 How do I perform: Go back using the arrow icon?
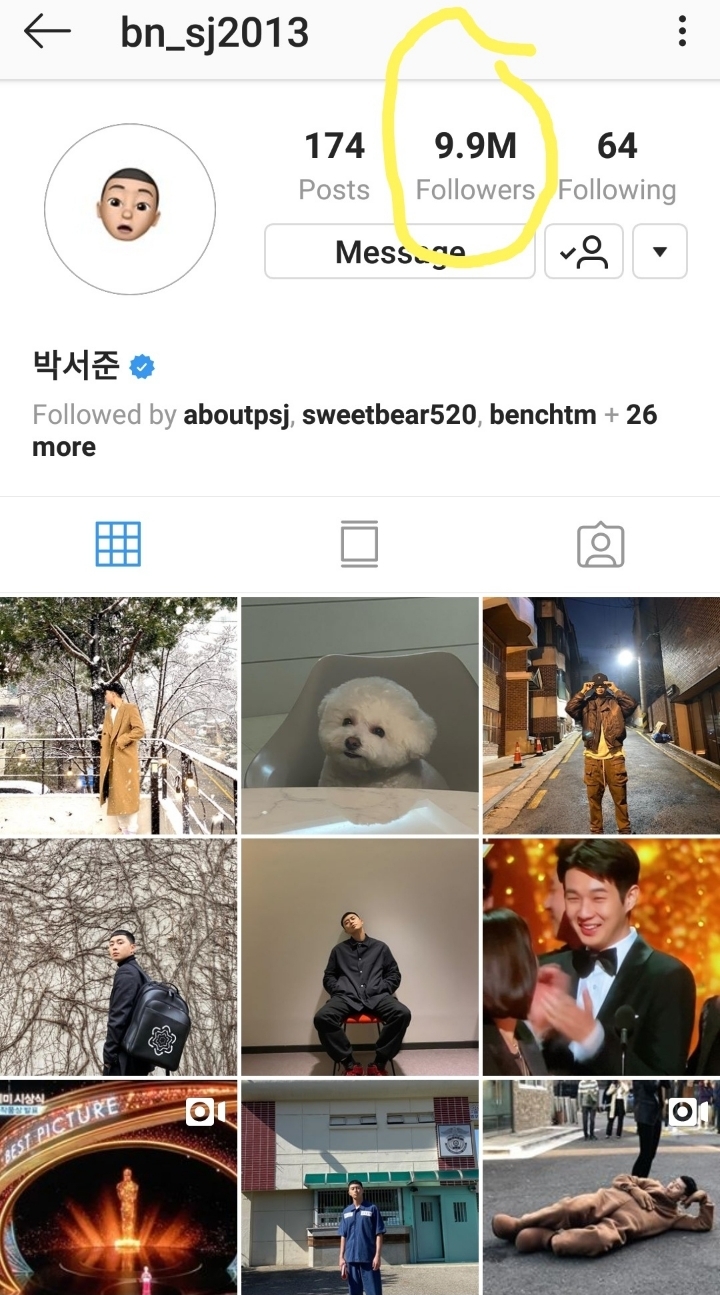(x=47, y=32)
